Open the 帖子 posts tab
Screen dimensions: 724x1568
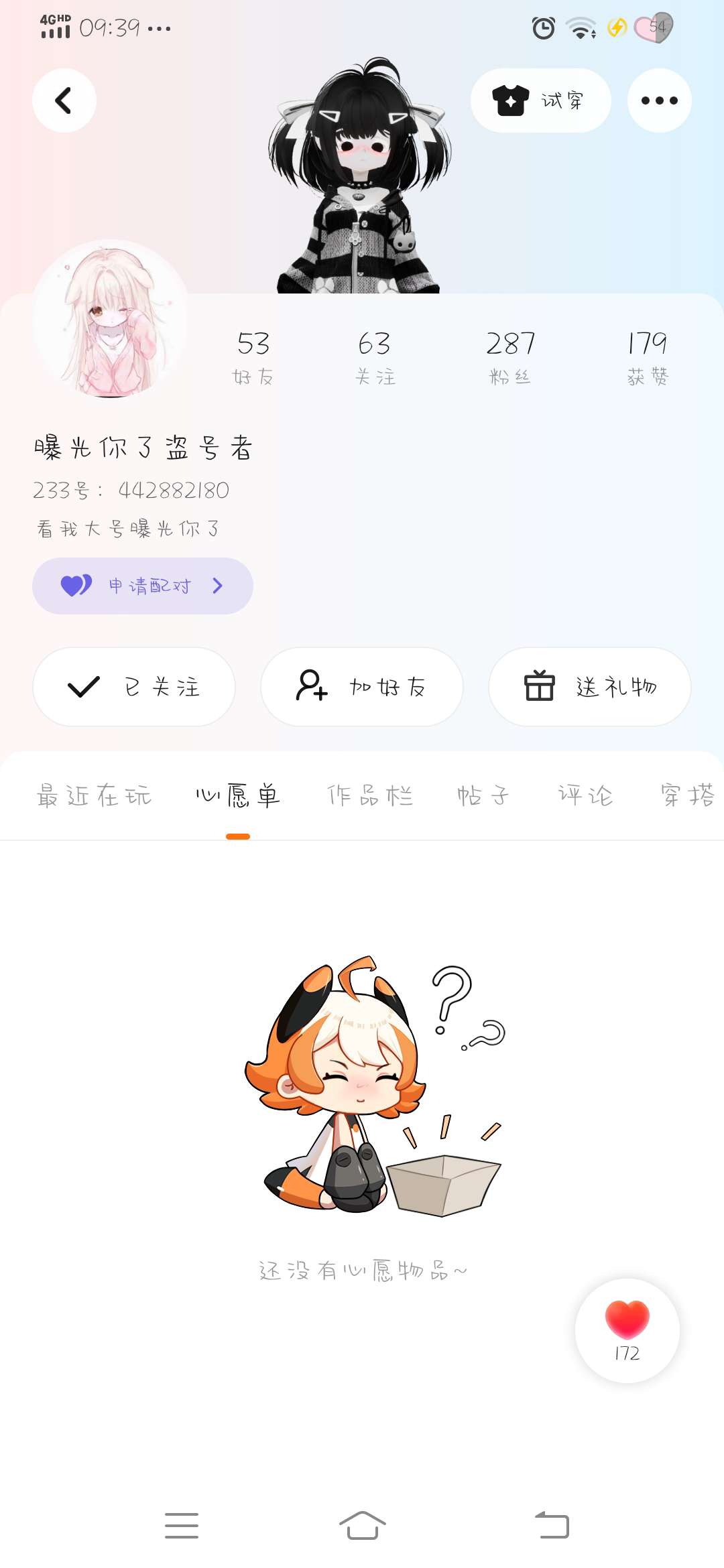tap(483, 795)
